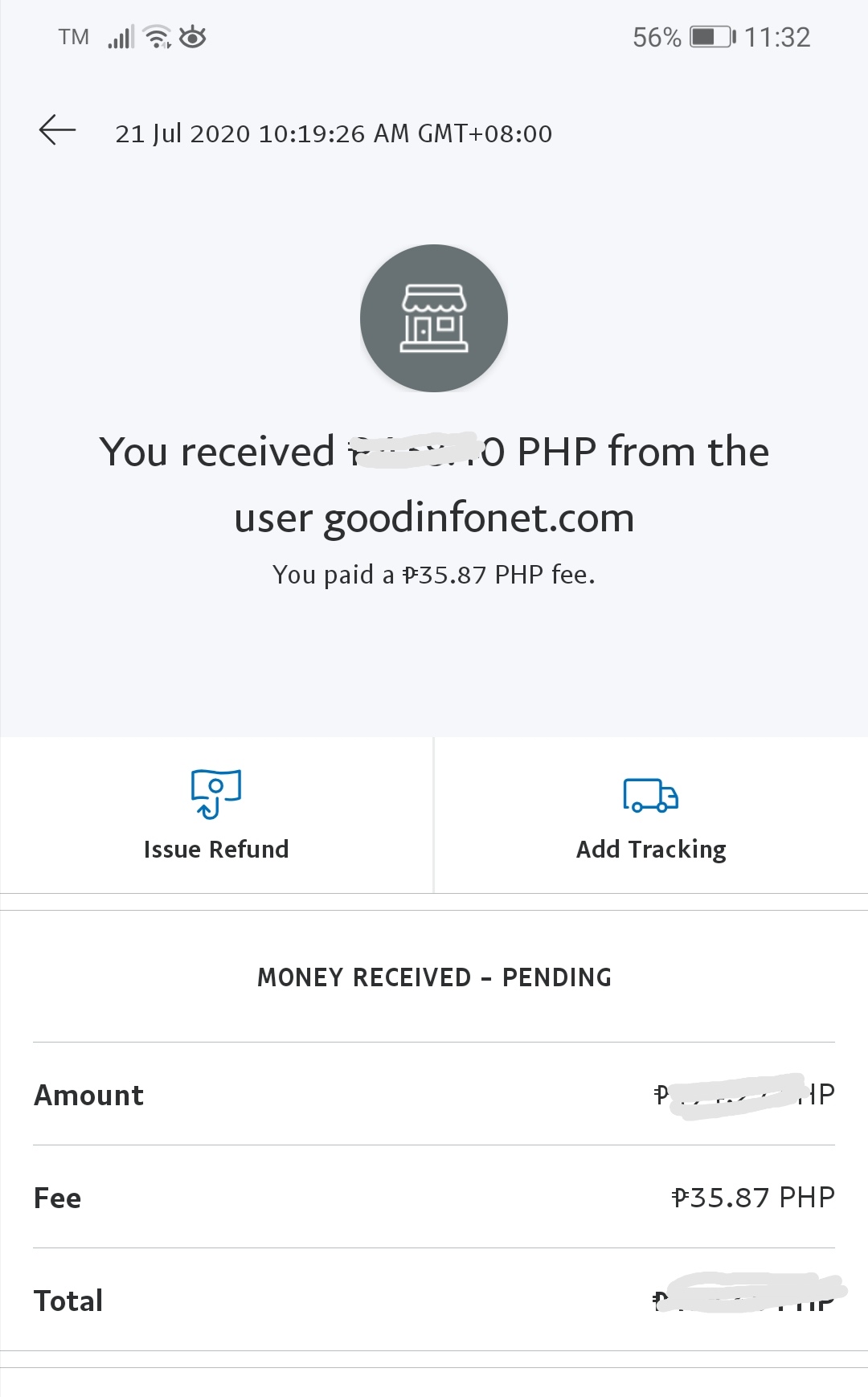Tap Issue Refund for this payment

pyautogui.click(x=216, y=815)
